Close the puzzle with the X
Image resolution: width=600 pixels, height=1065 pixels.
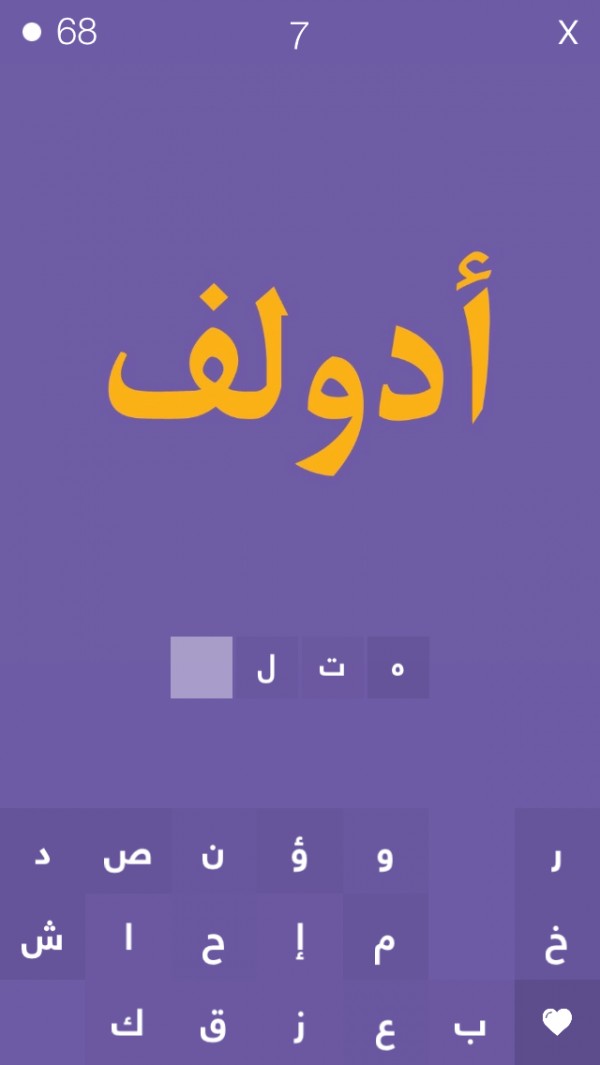tap(567, 33)
